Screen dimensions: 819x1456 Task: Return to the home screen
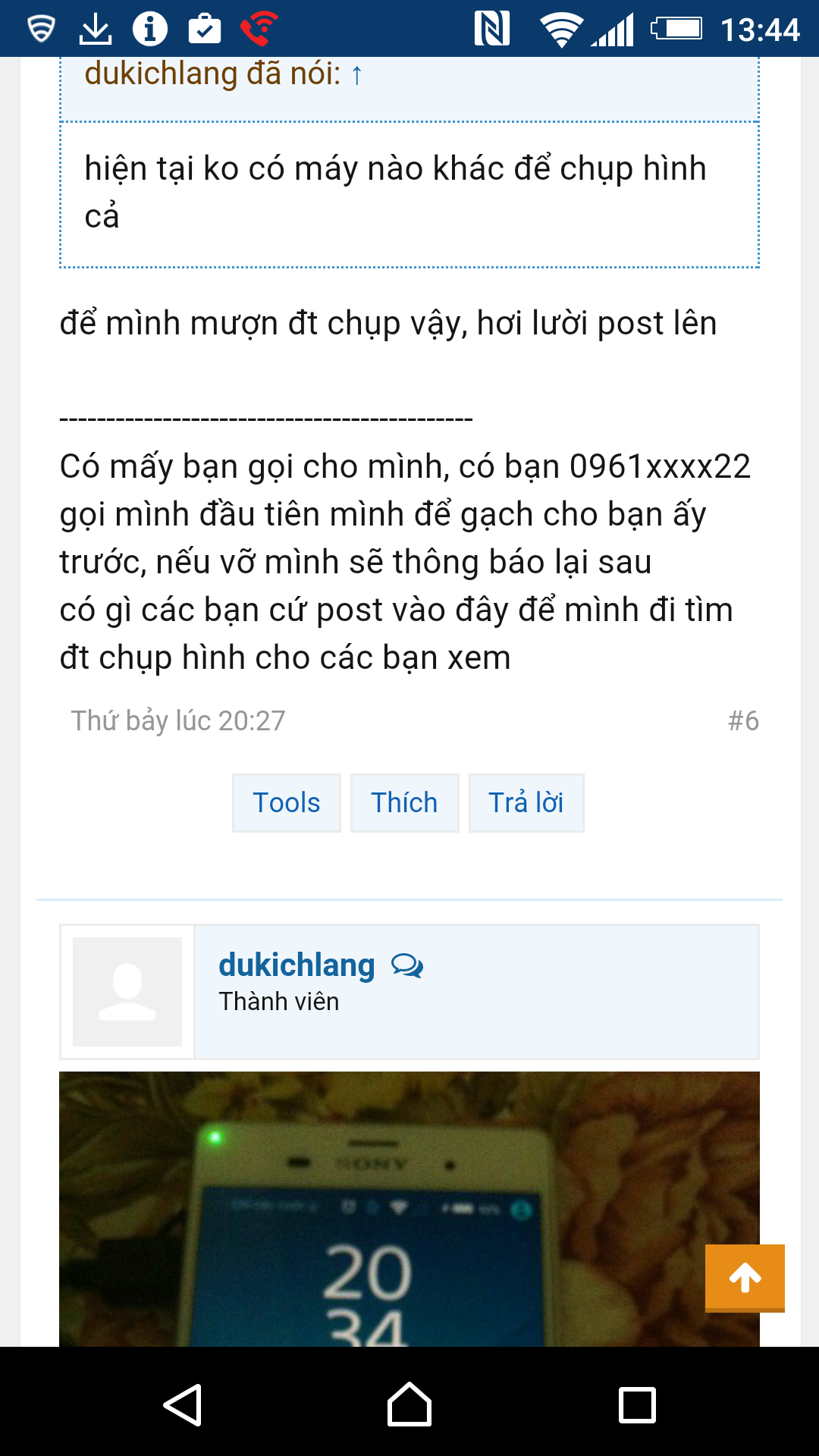coord(409,1404)
